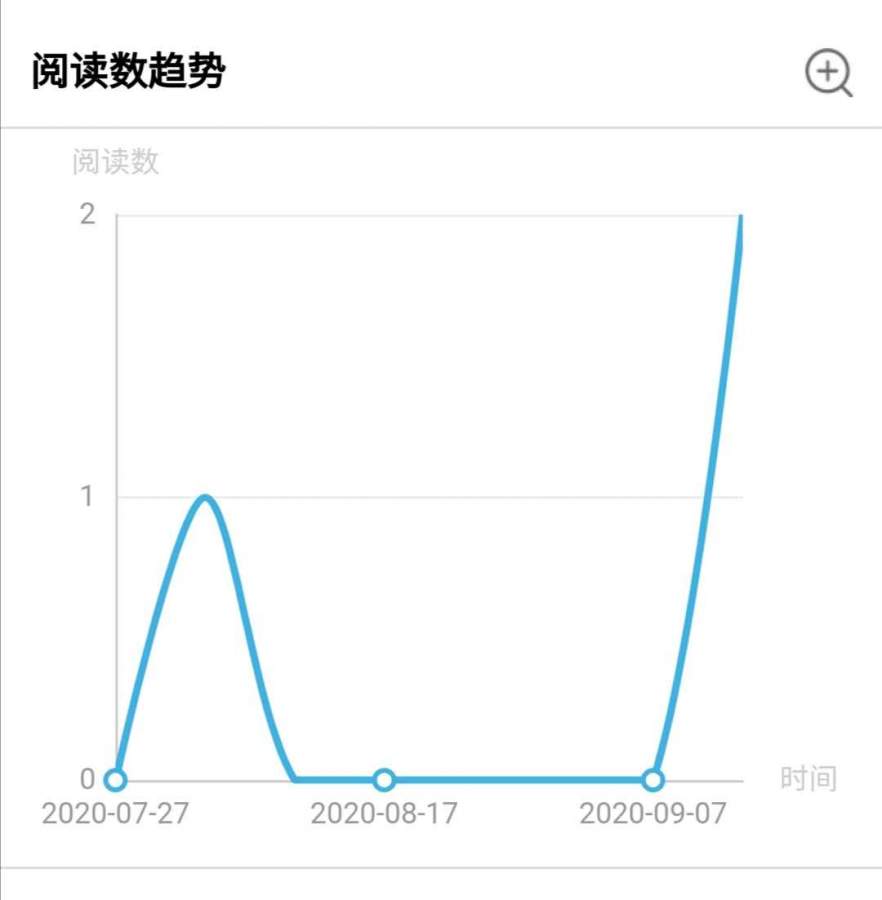Zoom in on the reading trend chart

click(828, 74)
